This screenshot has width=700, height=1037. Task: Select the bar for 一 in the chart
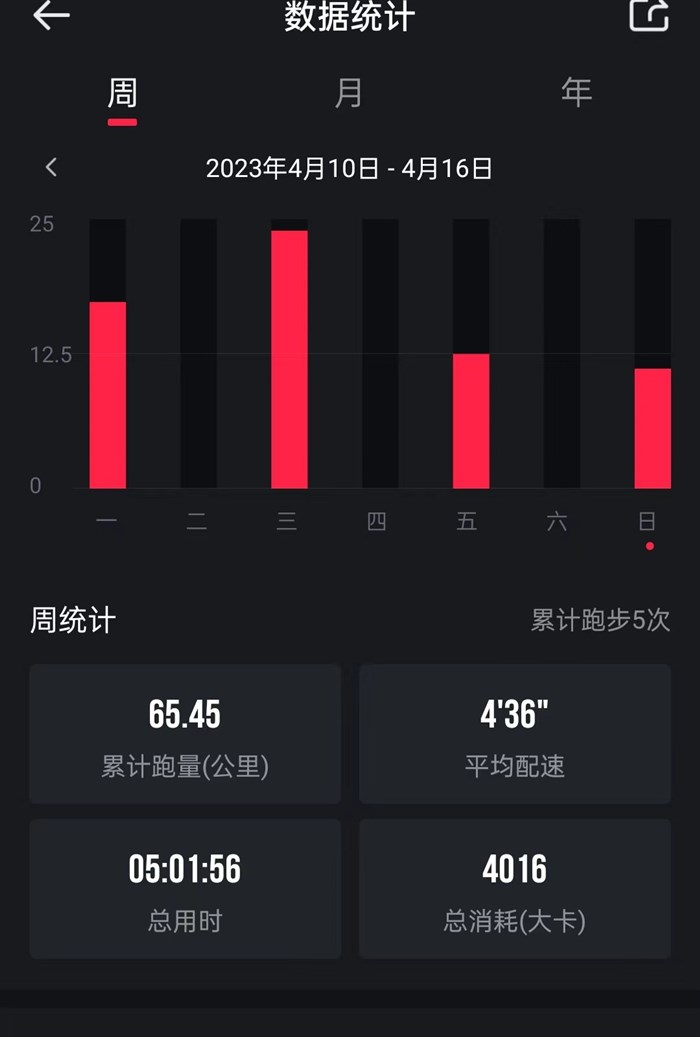click(x=108, y=394)
